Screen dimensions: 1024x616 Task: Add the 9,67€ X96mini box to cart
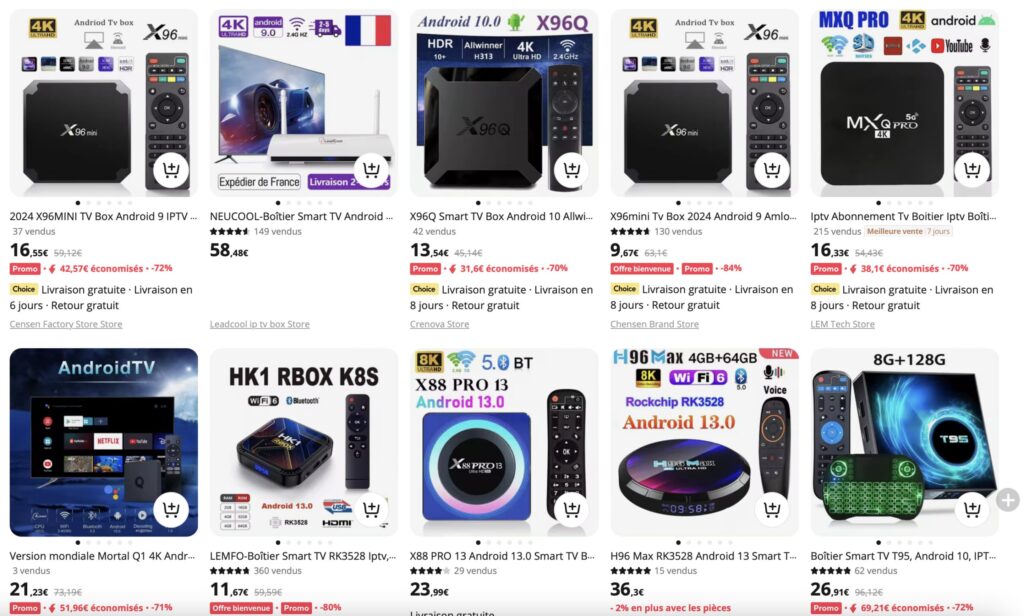(772, 170)
